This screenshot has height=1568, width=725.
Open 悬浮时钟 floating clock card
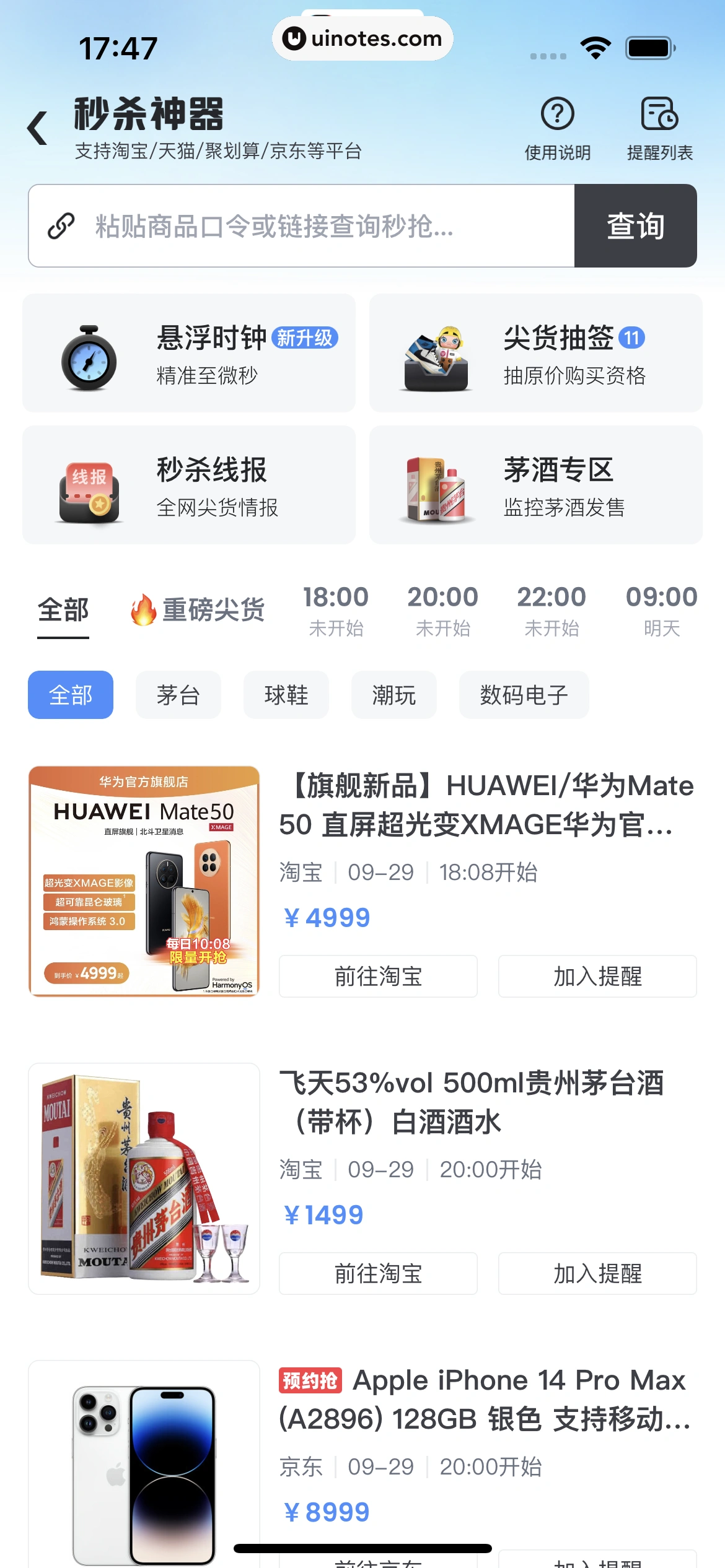189,353
